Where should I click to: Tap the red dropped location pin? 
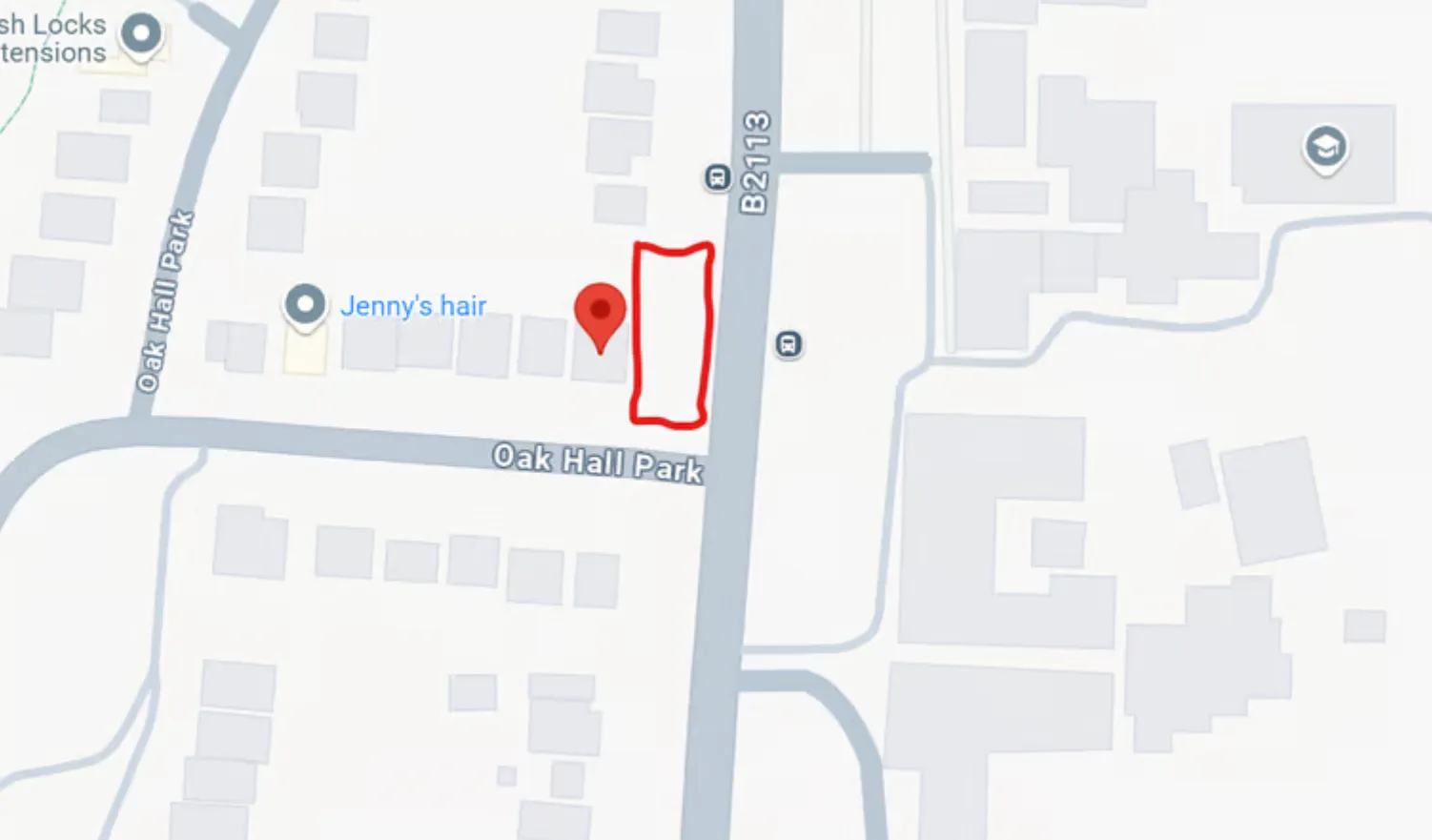(600, 312)
